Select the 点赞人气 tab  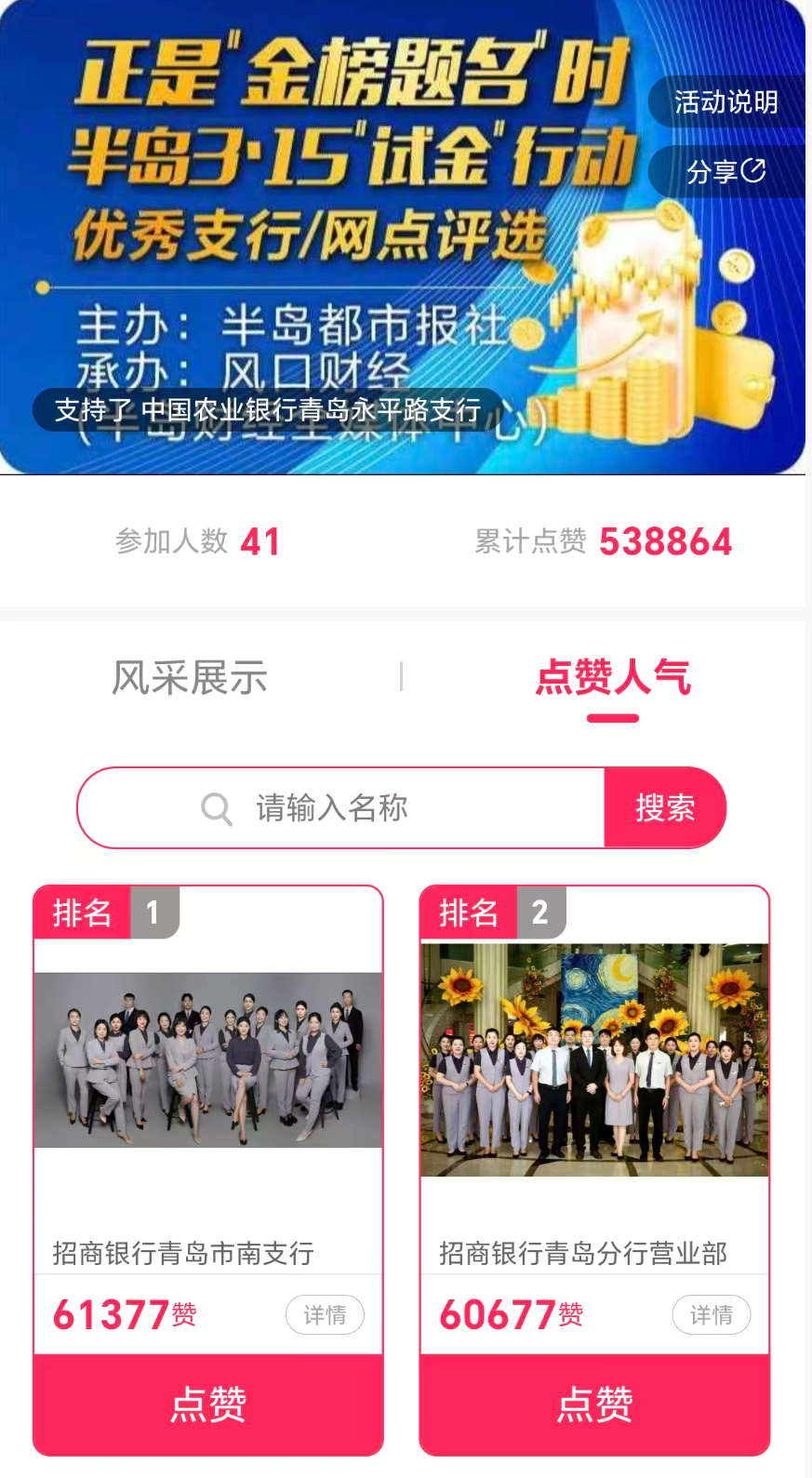click(613, 677)
